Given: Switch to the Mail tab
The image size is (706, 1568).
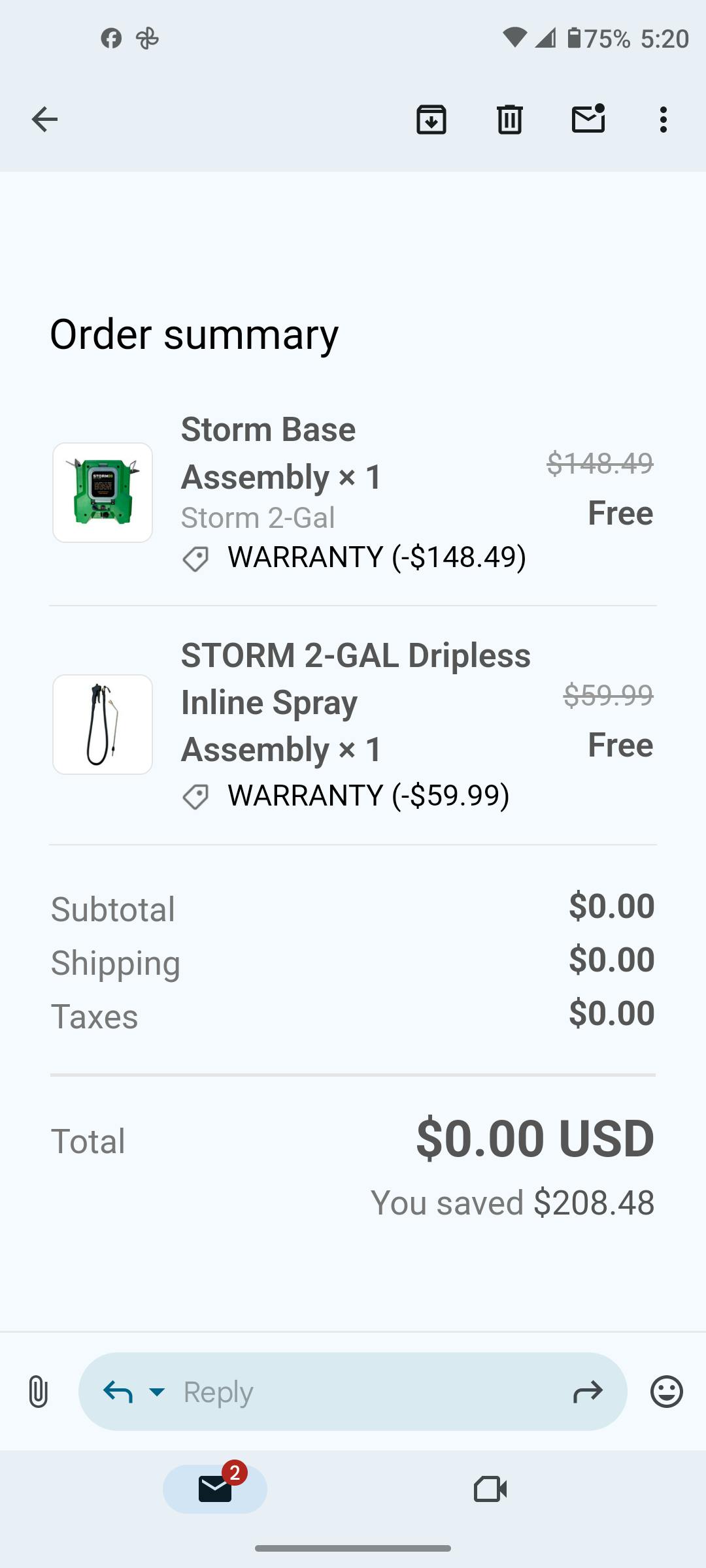Looking at the screenshot, I should click(215, 1489).
